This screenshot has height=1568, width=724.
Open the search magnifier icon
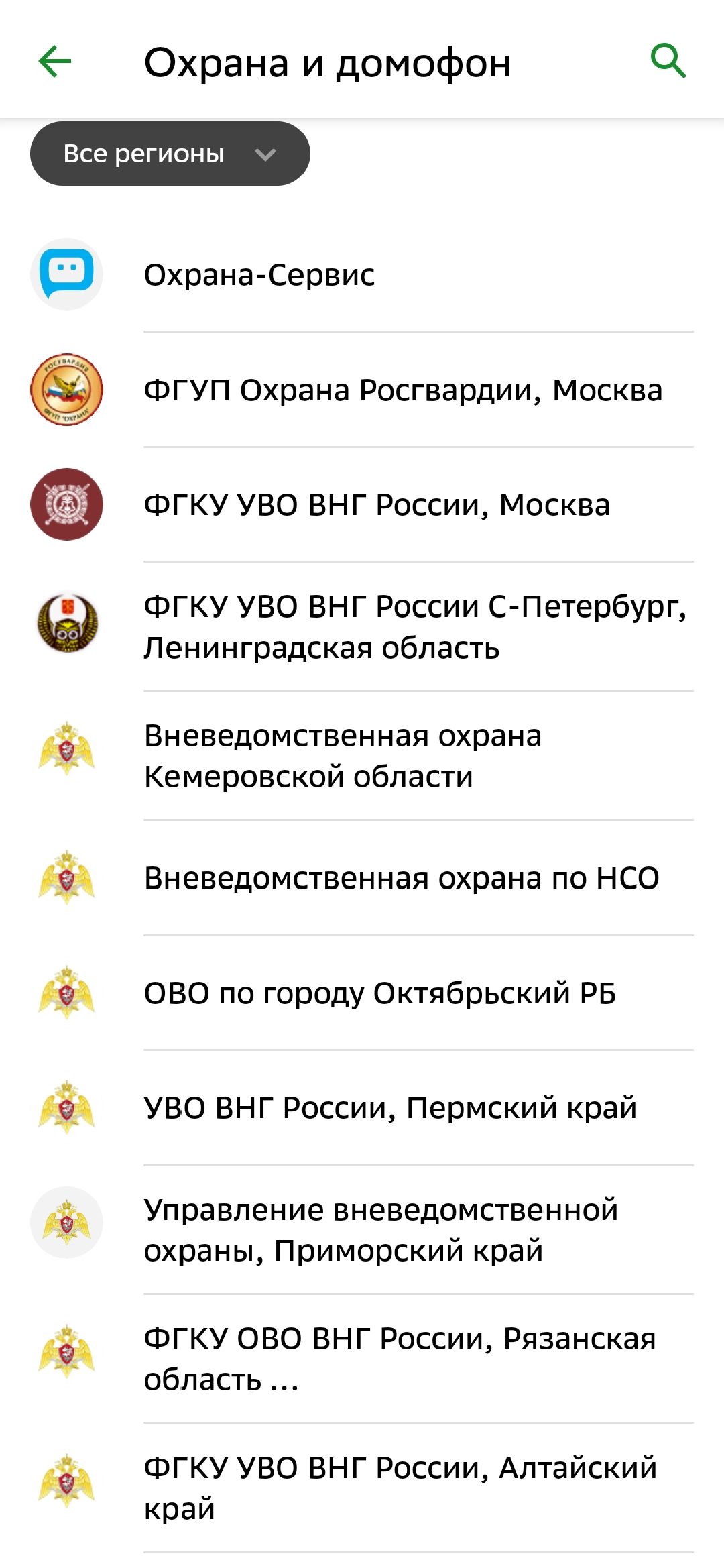tap(668, 62)
